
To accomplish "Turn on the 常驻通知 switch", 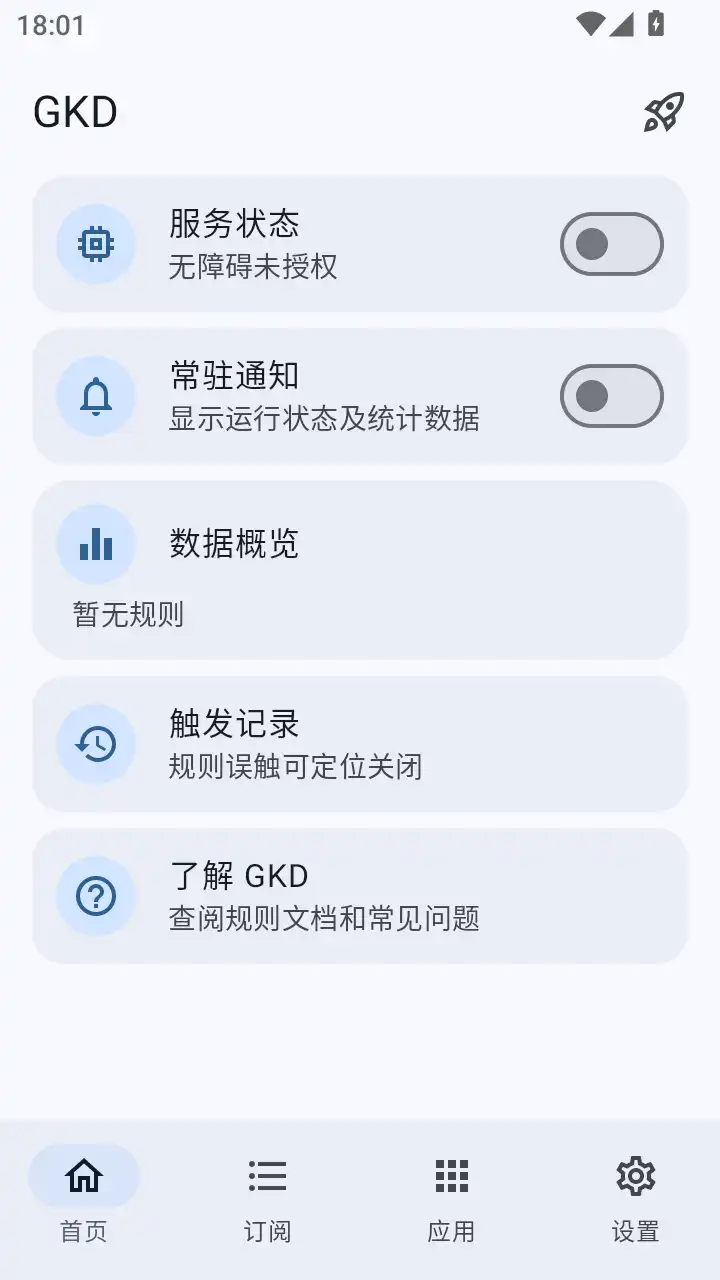I will coord(611,396).
